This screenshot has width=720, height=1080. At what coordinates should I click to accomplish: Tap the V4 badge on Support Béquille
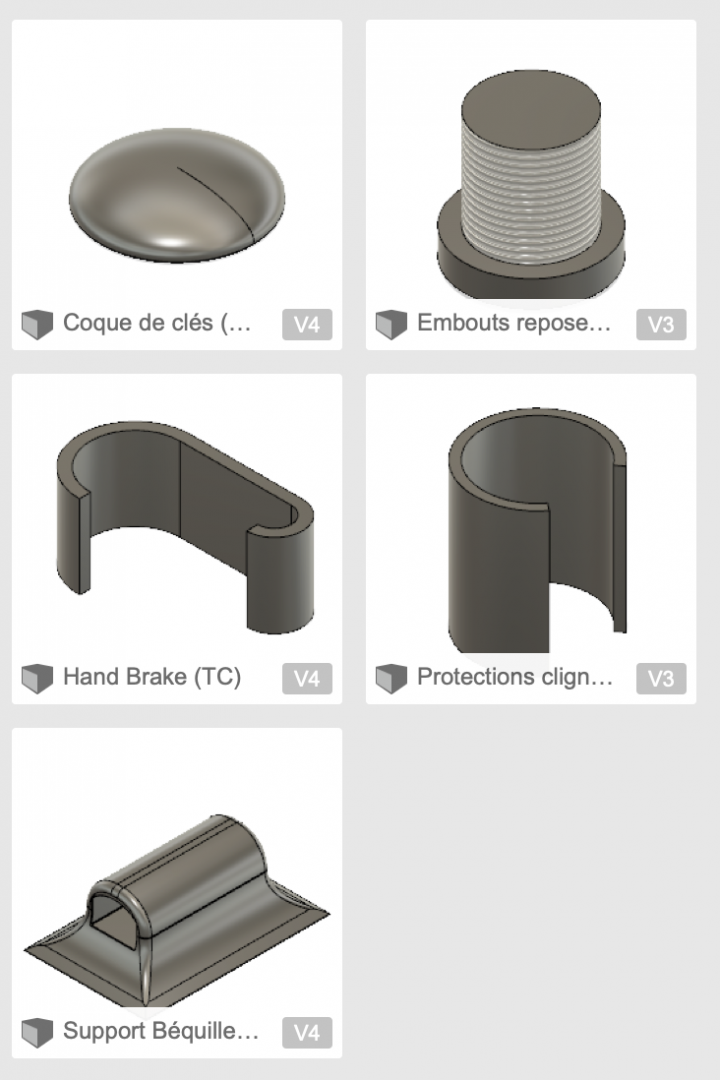point(306,1033)
